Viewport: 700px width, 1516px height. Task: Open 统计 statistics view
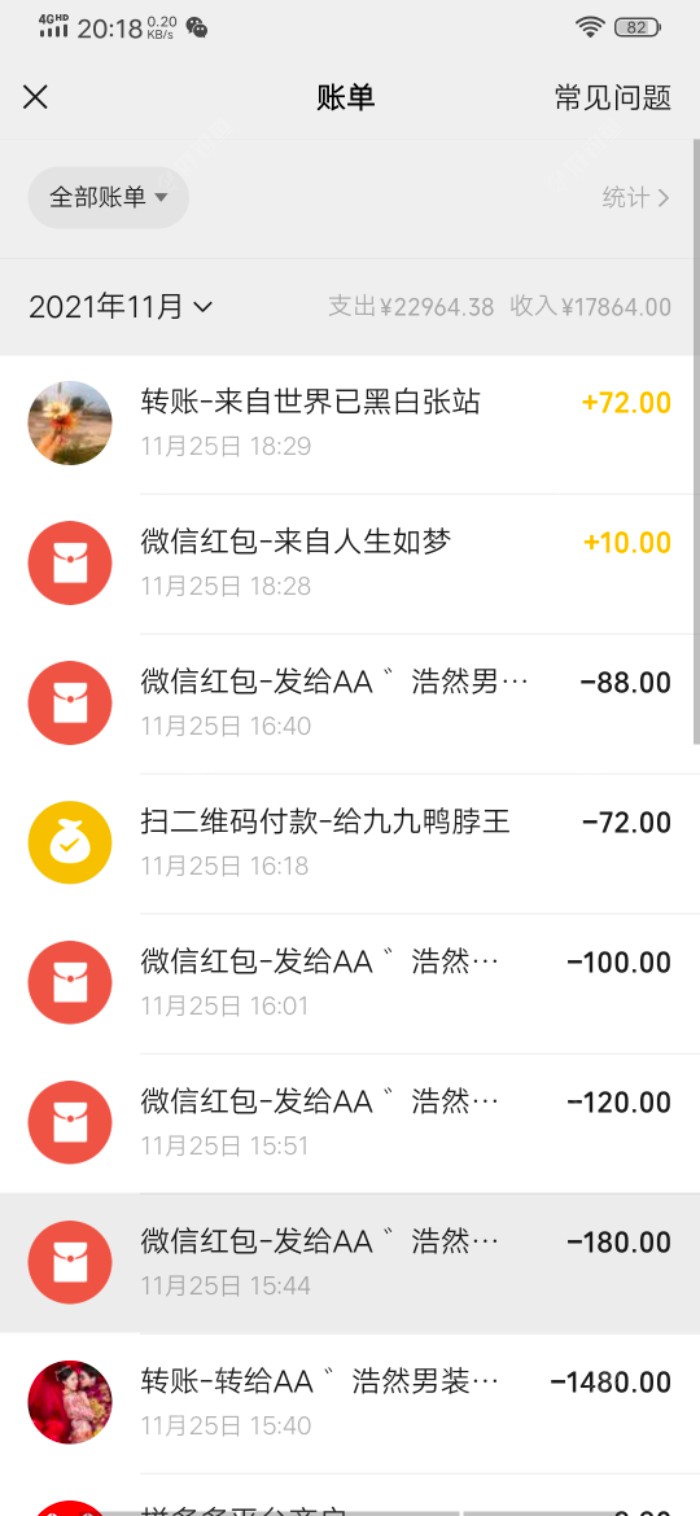coord(635,197)
